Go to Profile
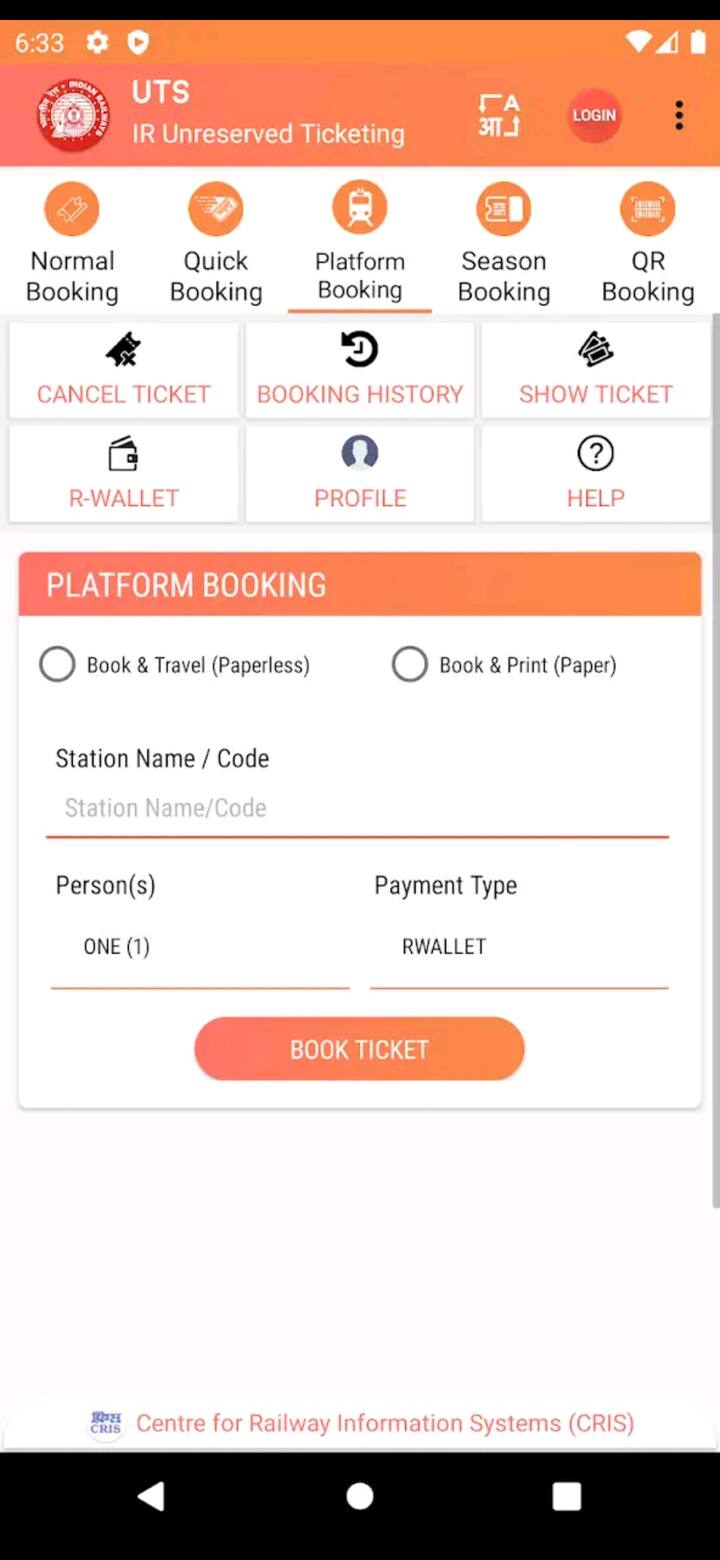 tap(360, 474)
